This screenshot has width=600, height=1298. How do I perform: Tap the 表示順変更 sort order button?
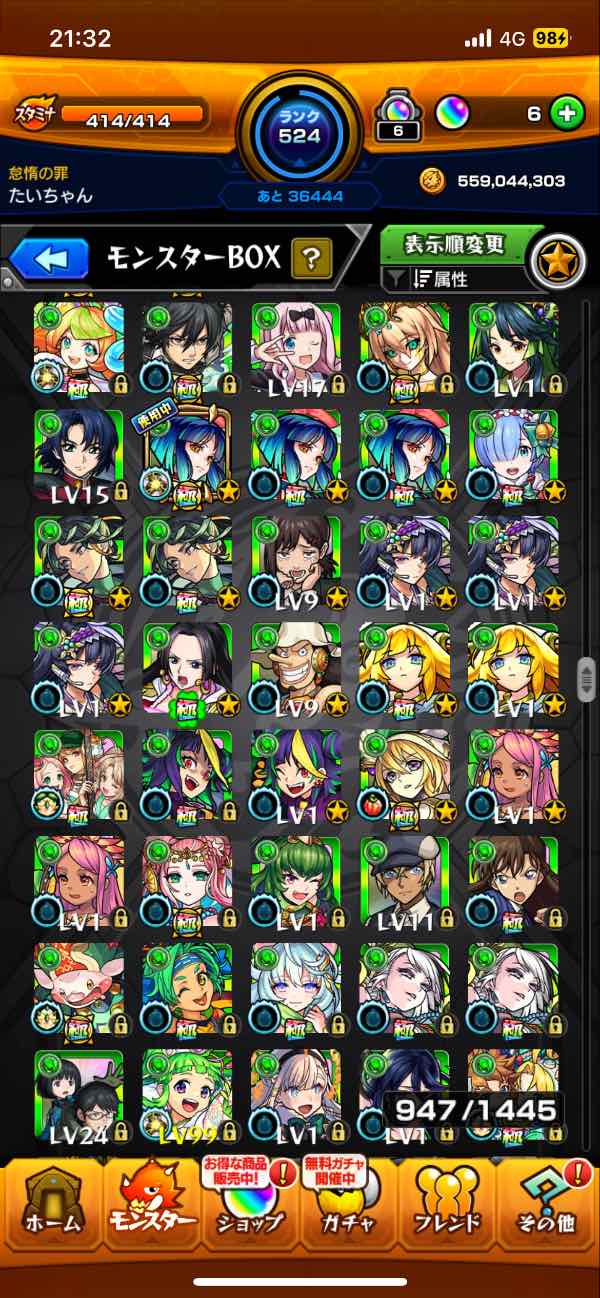454,244
